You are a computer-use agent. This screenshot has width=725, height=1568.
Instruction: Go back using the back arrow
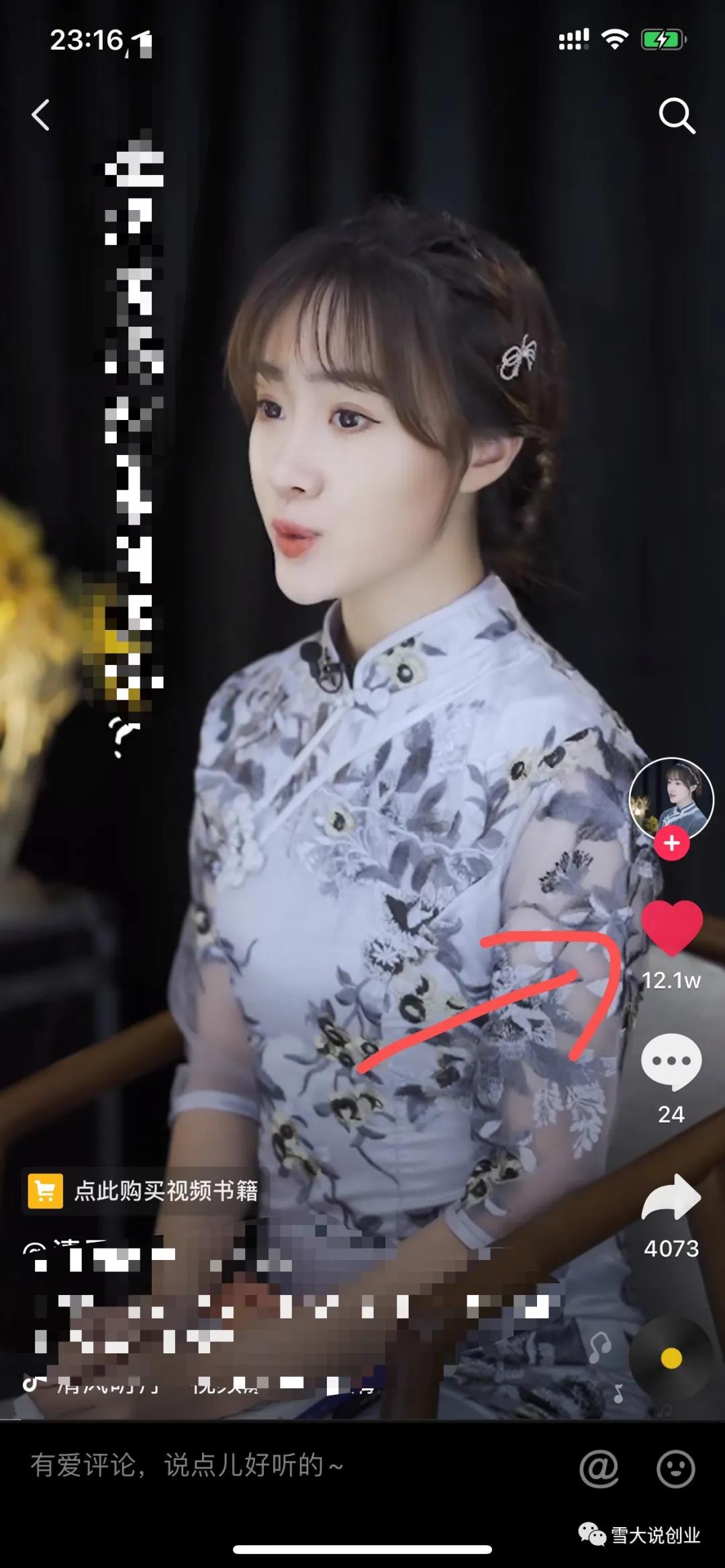pos(42,115)
